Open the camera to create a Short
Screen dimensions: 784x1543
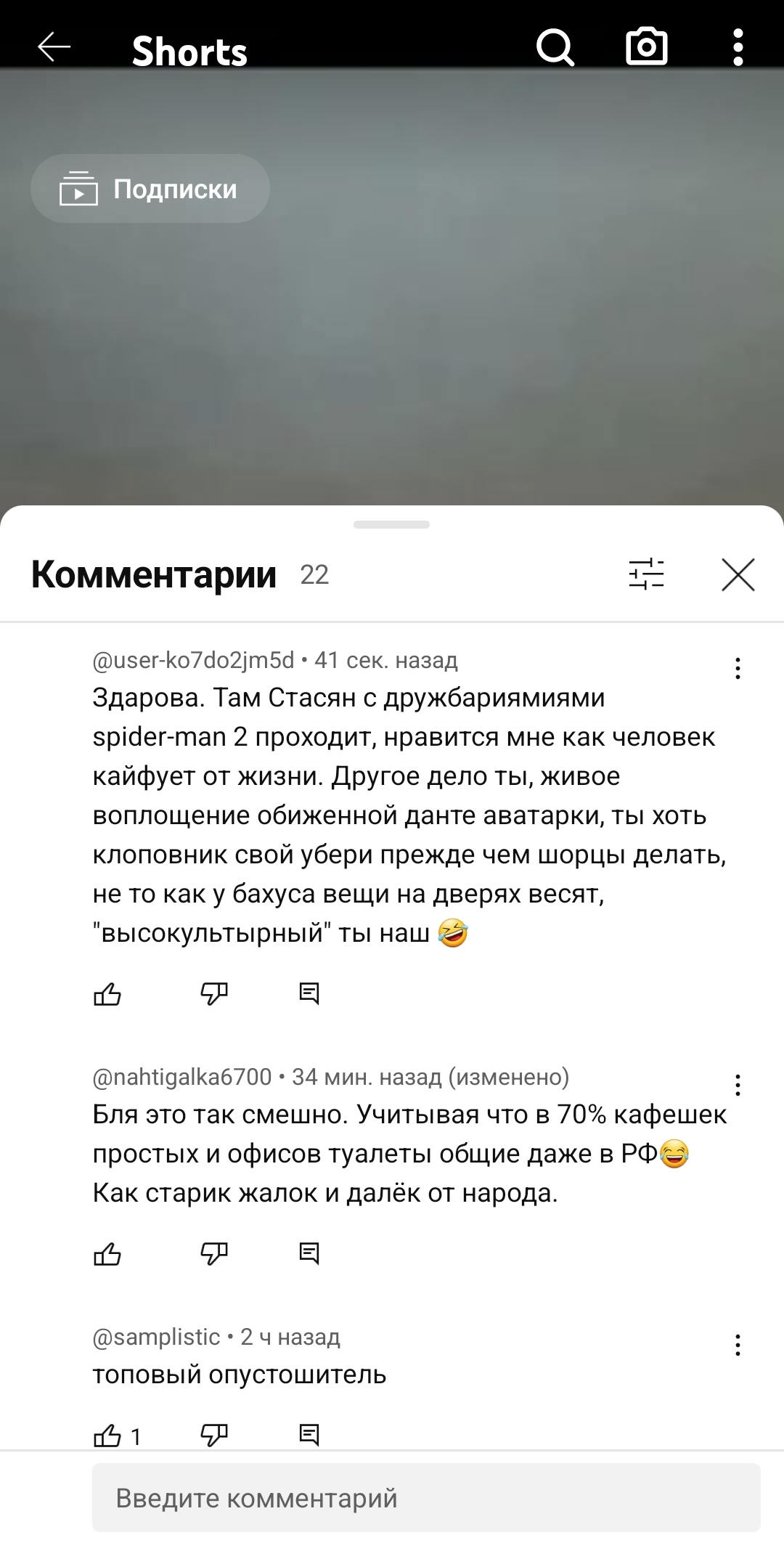pos(647,47)
